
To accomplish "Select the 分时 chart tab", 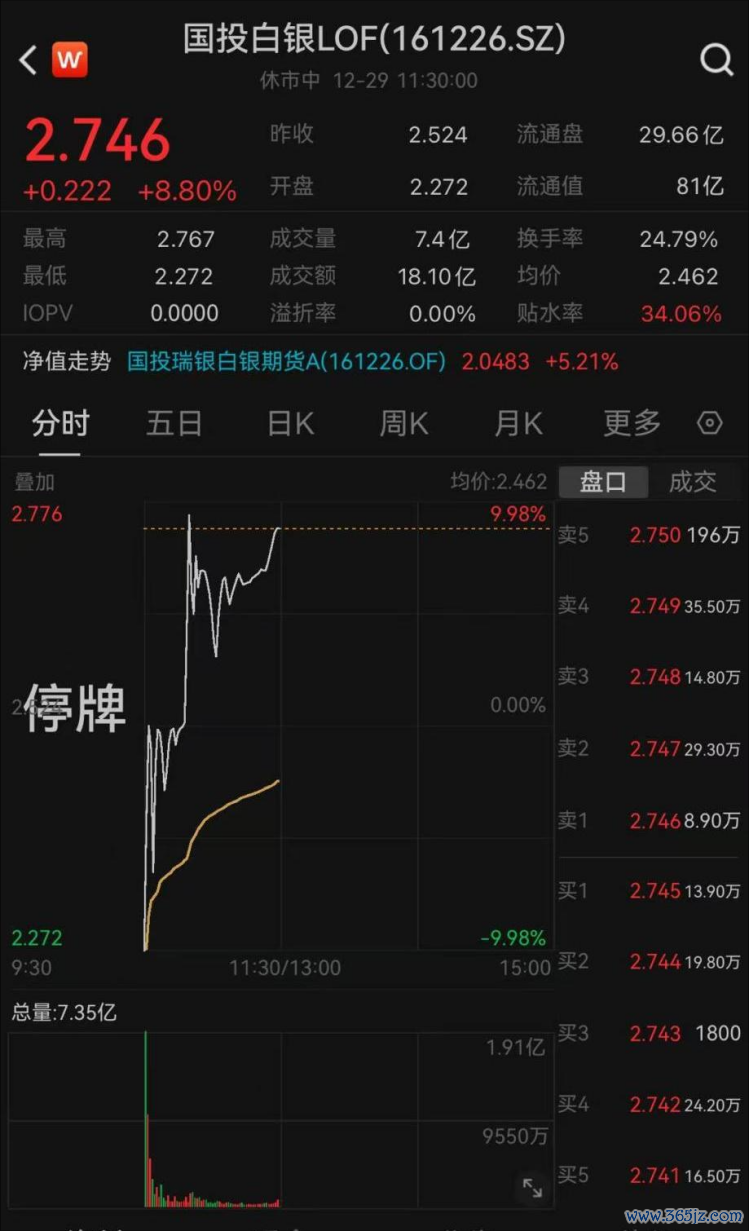I will pos(60,424).
